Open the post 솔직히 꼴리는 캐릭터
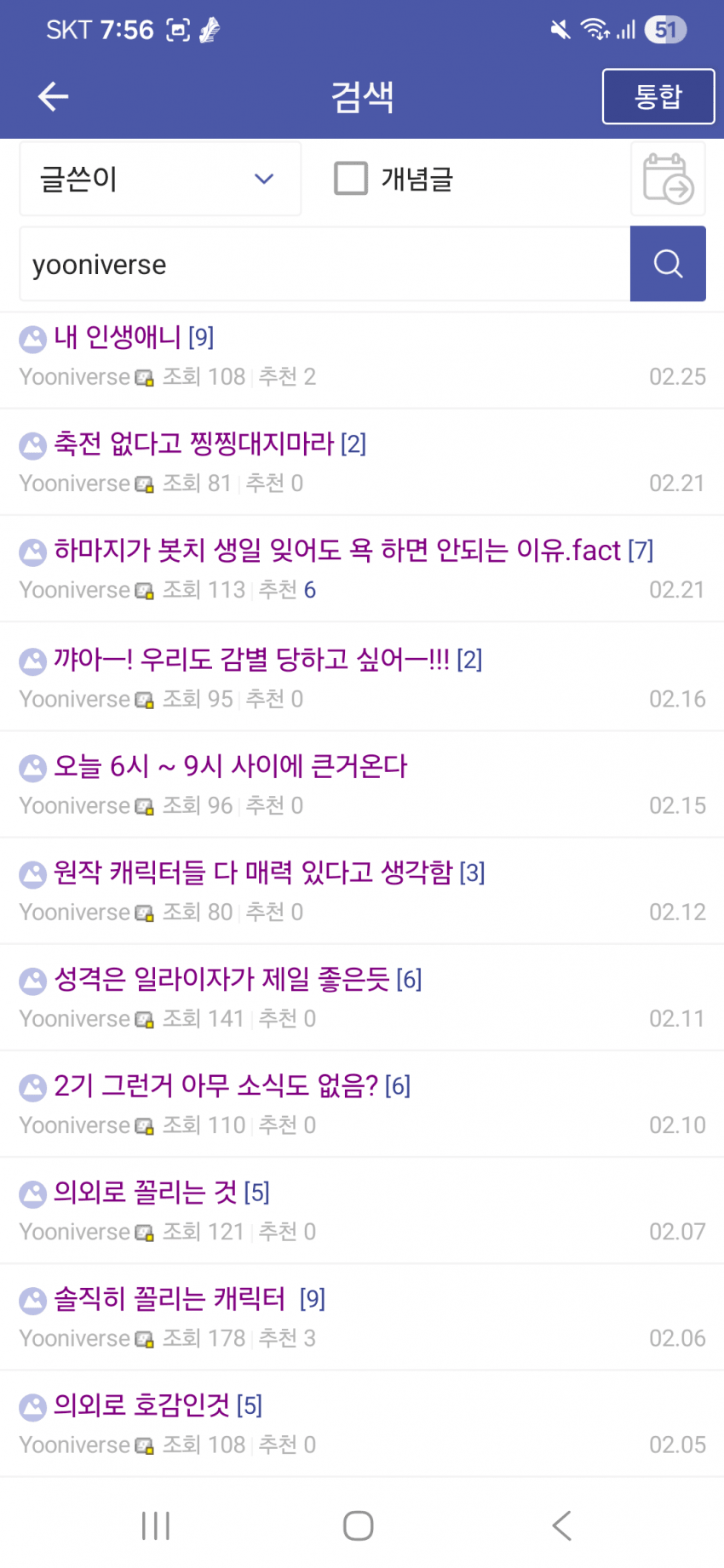724x1568 pixels. click(170, 1299)
